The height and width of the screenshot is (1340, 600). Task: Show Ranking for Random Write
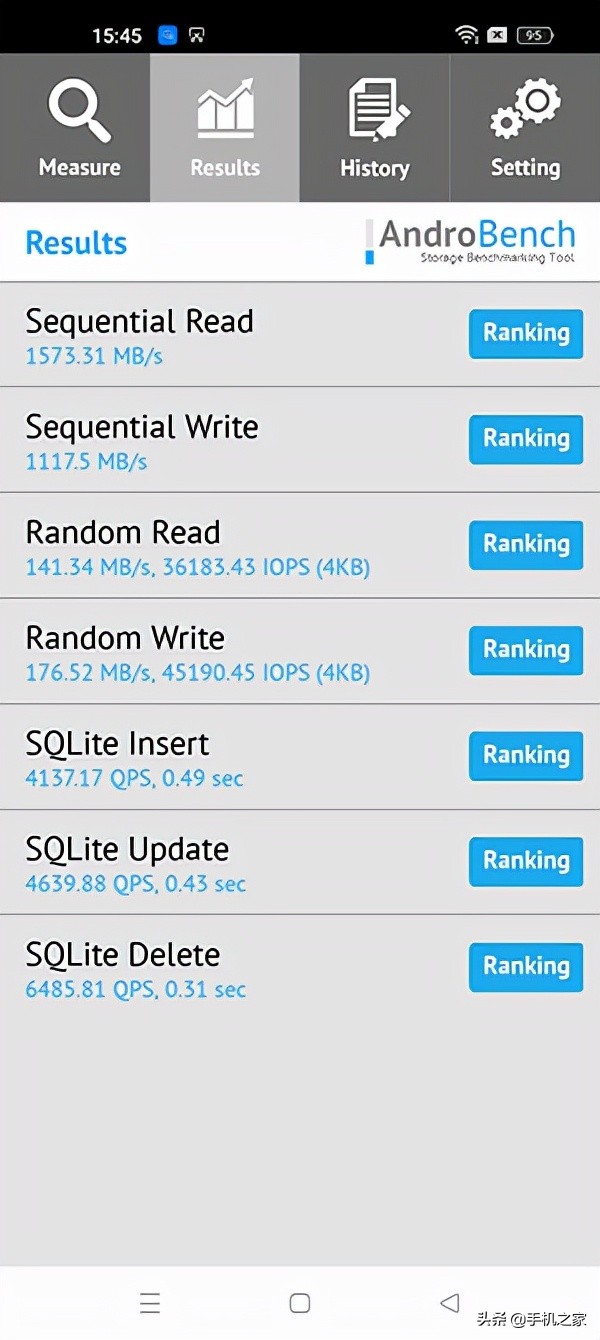526,650
